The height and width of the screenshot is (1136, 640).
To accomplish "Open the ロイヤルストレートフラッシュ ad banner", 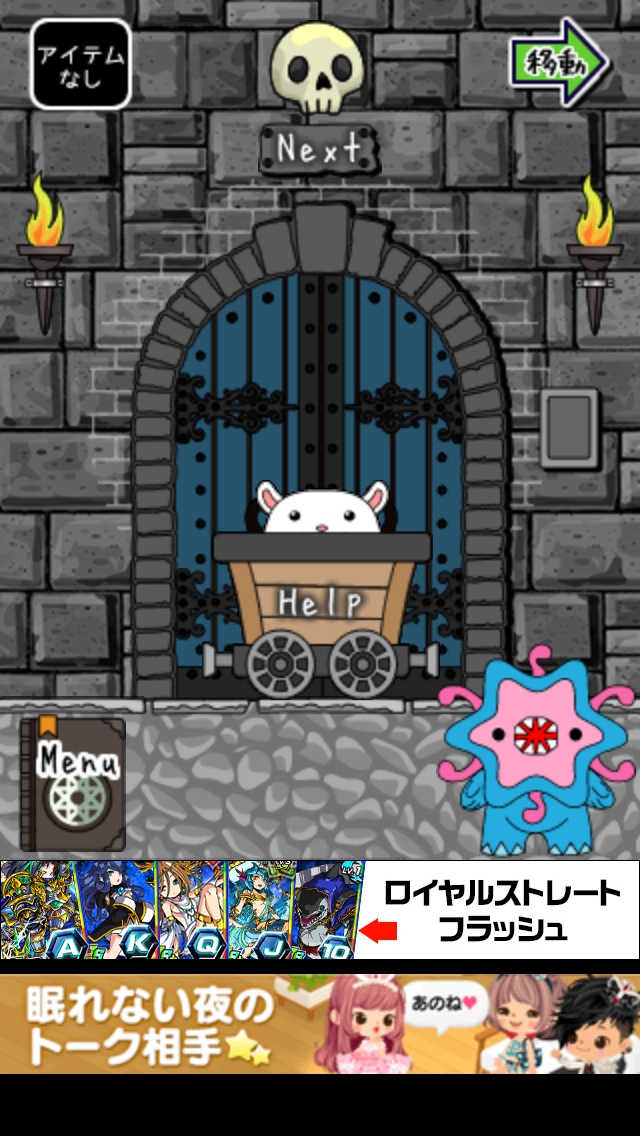I will [x=320, y=910].
